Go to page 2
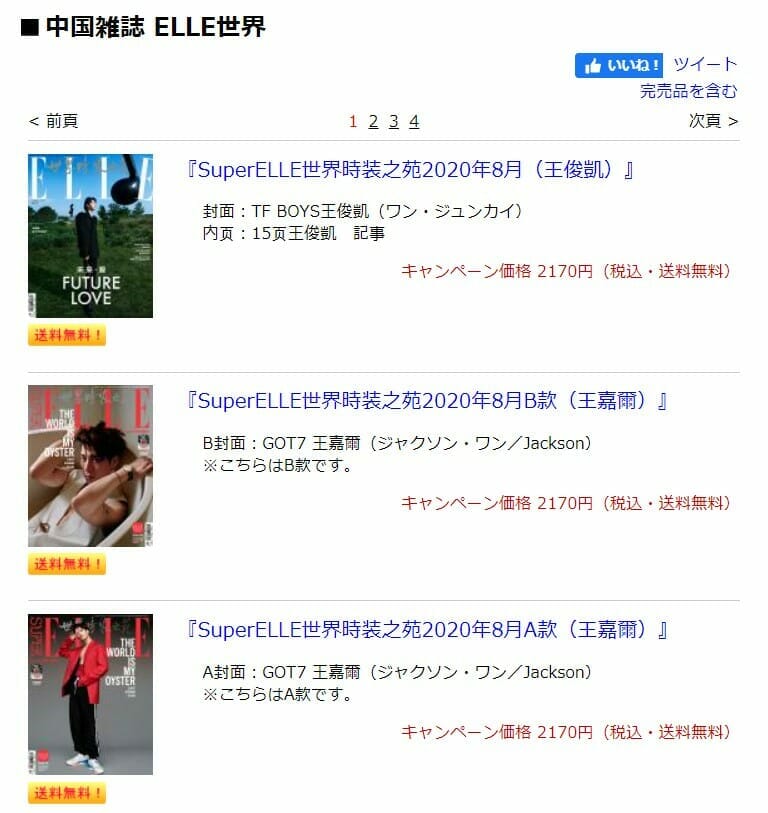The image size is (768, 813). pos(373,121)
